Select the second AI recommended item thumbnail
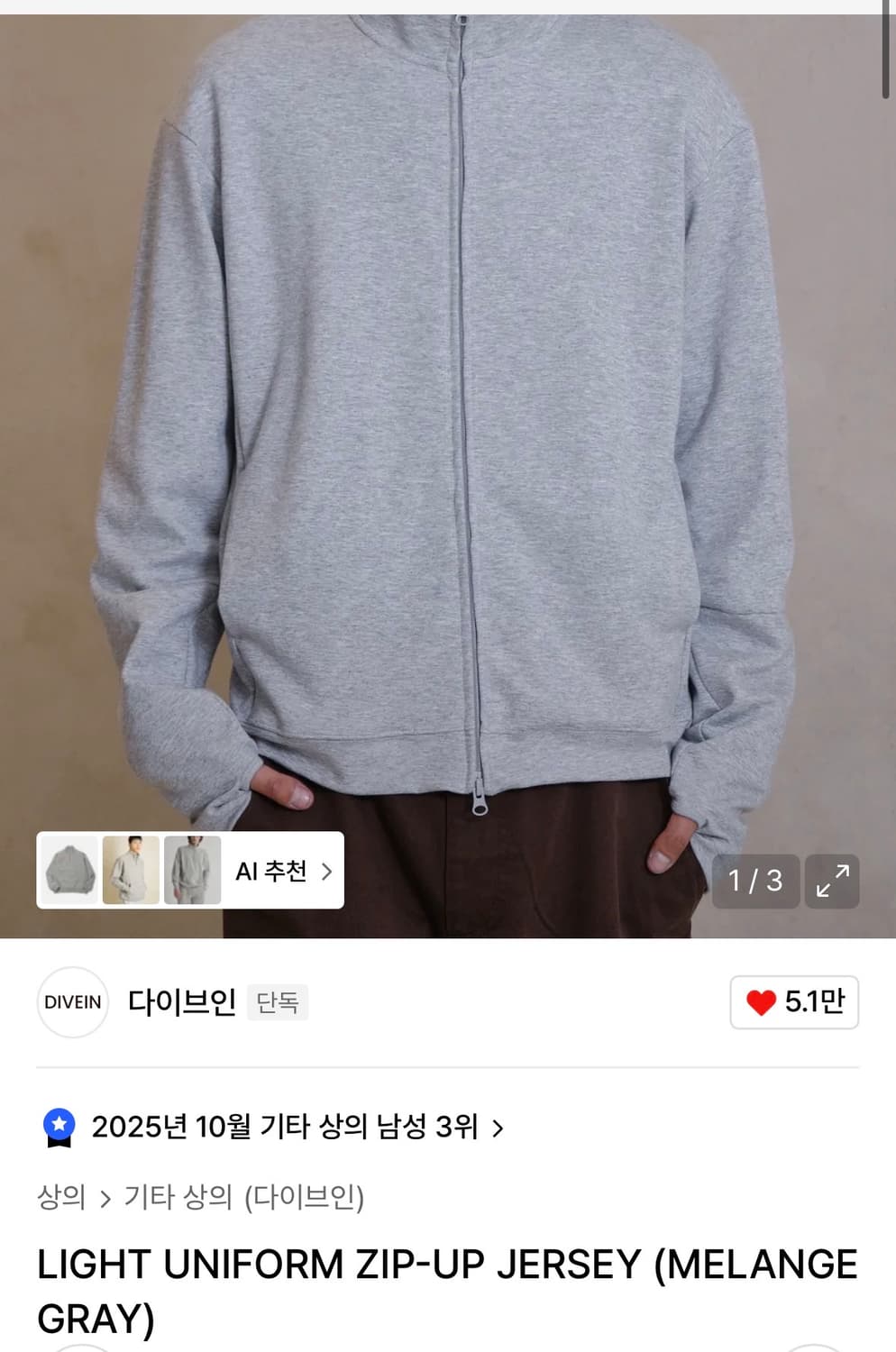896x1352 pixels. click(131, 870)
